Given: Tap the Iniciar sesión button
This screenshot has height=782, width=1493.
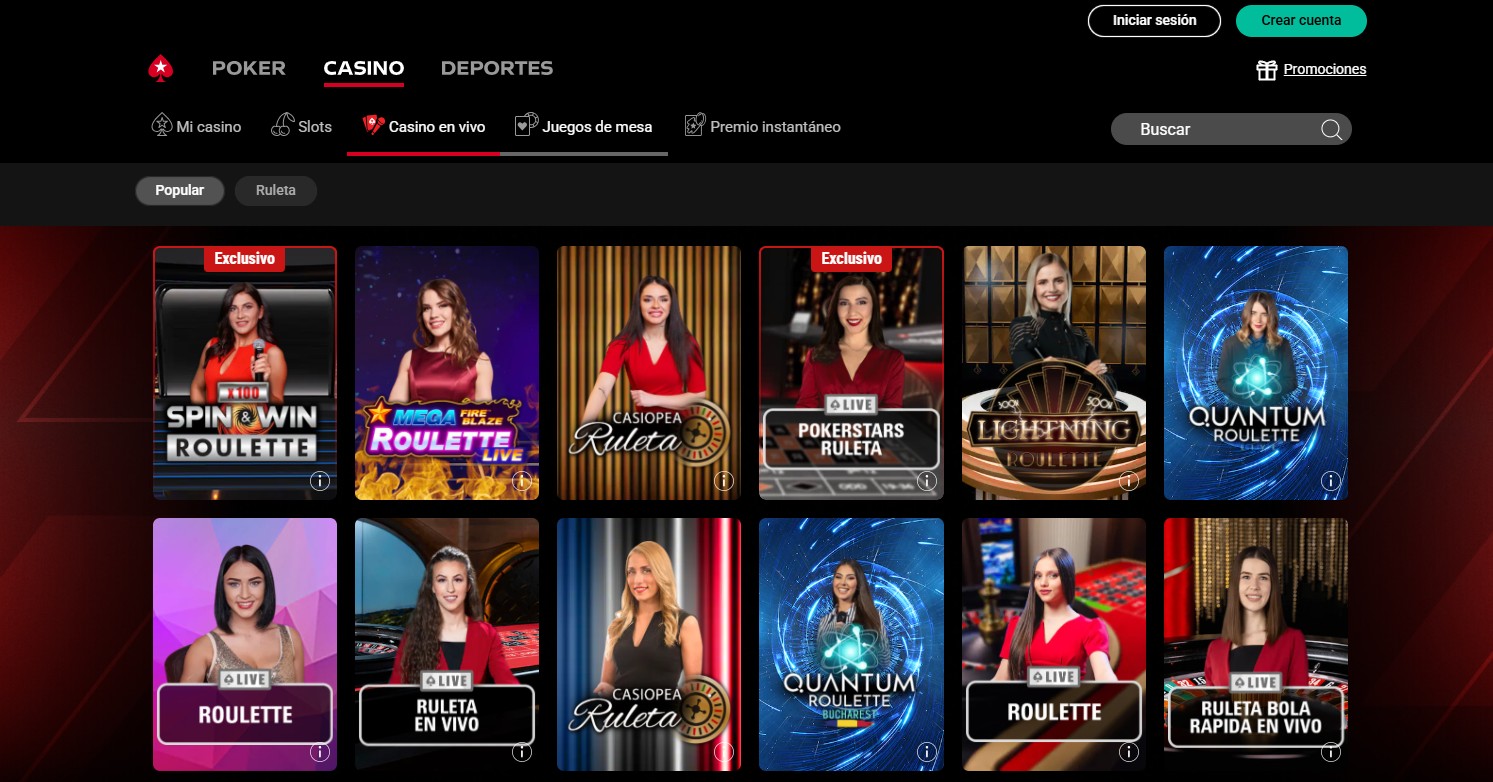Looking at the screenshot, I should click(1154, 20).
